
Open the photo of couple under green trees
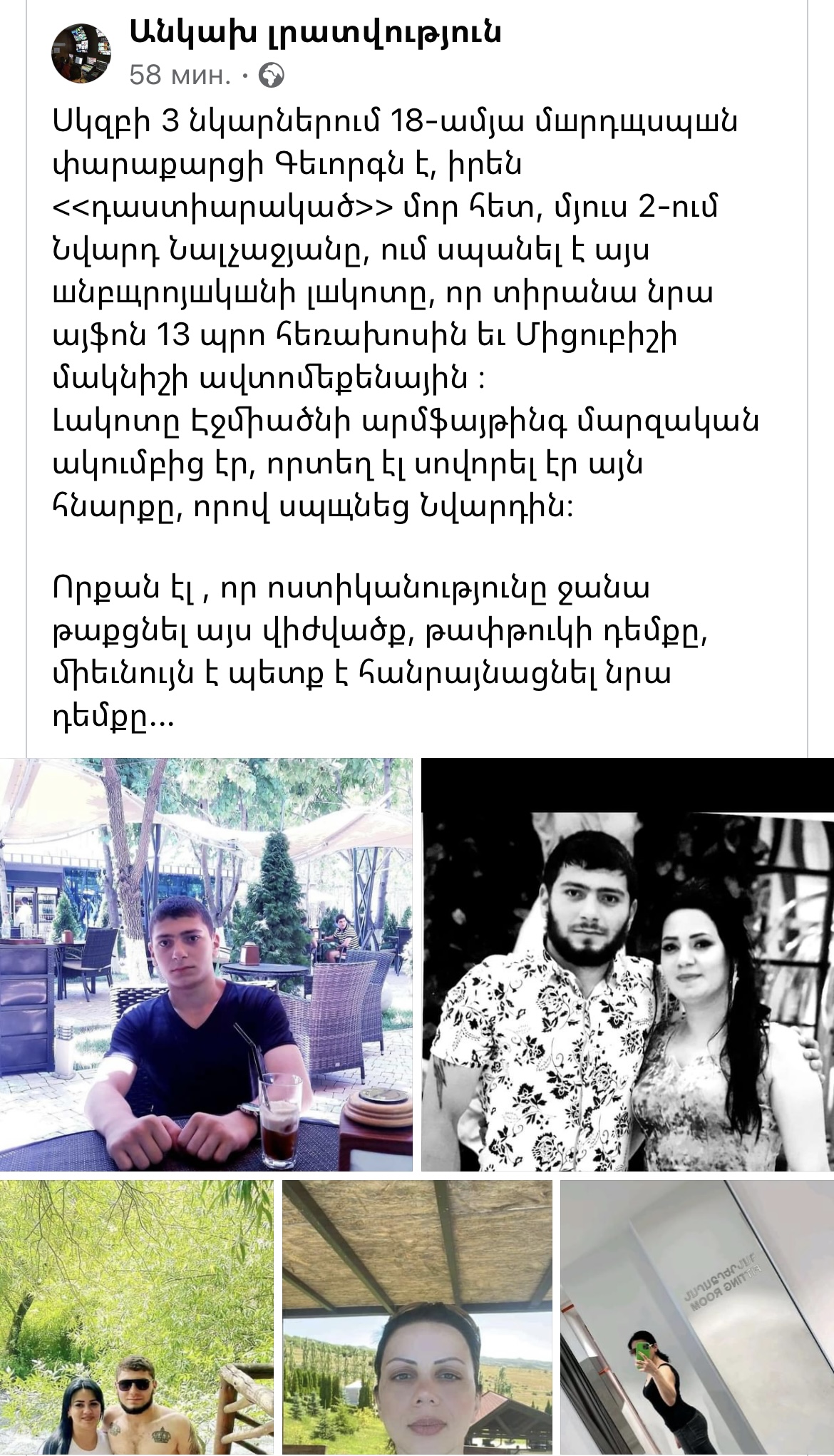click(136, 1318)
